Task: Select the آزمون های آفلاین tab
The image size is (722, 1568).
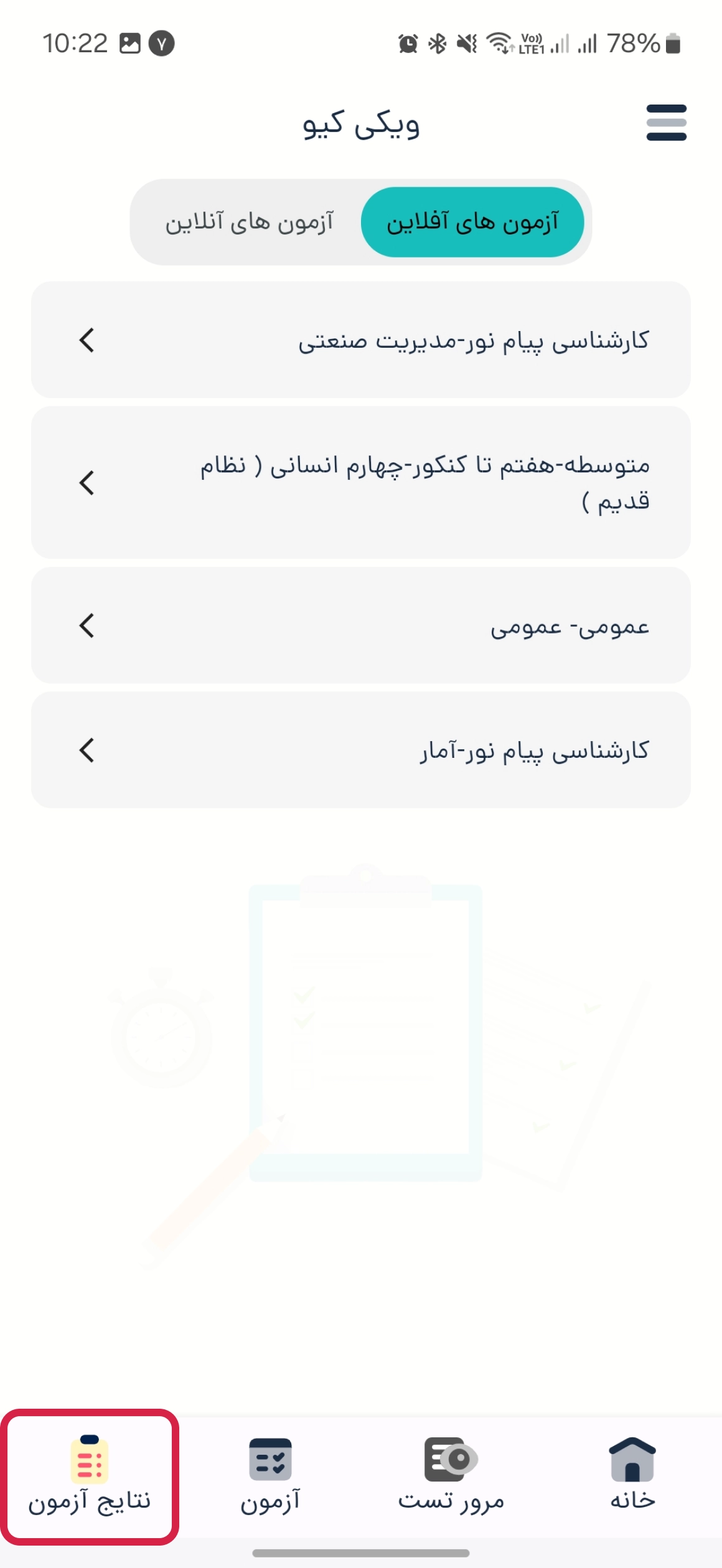Action: (x=472, y=222)
